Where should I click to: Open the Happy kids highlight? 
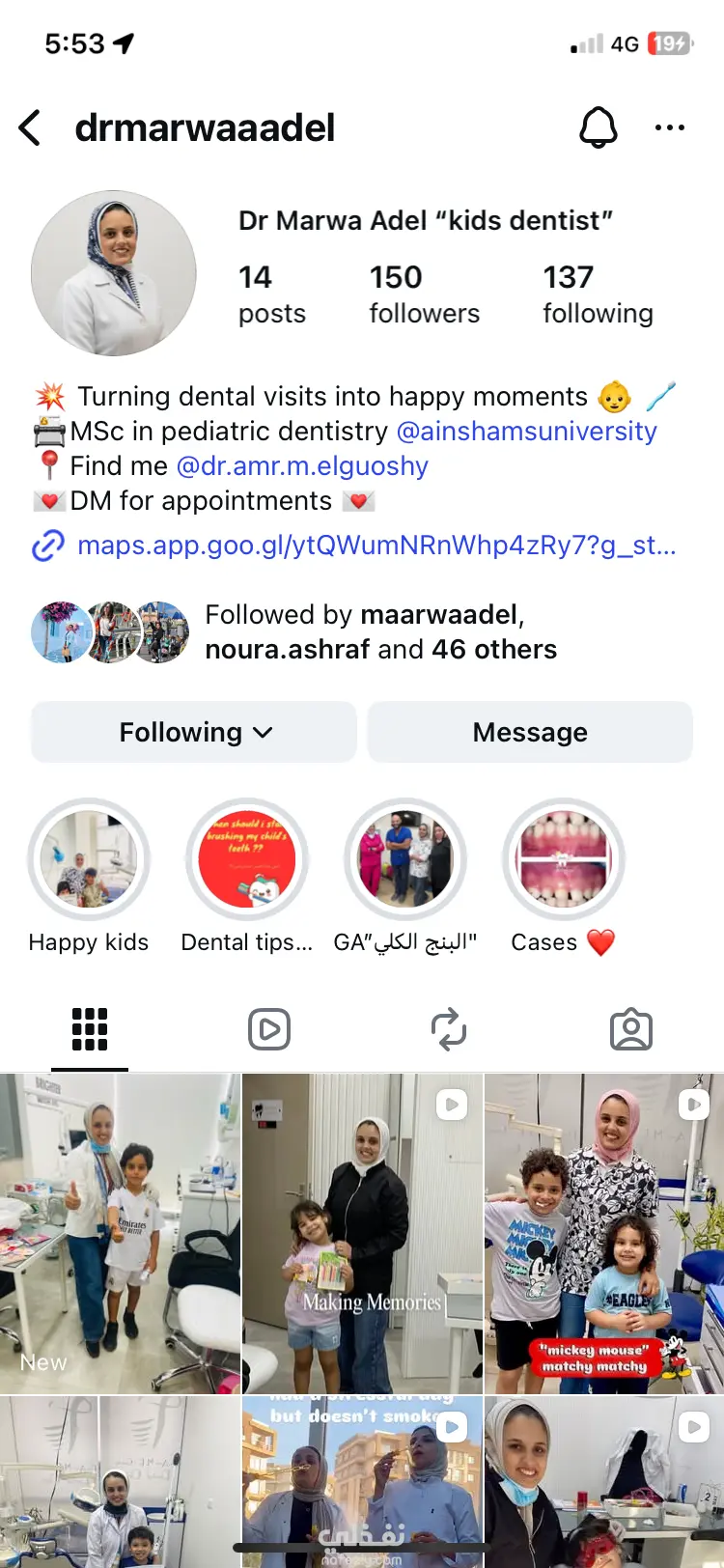[89, 859]
